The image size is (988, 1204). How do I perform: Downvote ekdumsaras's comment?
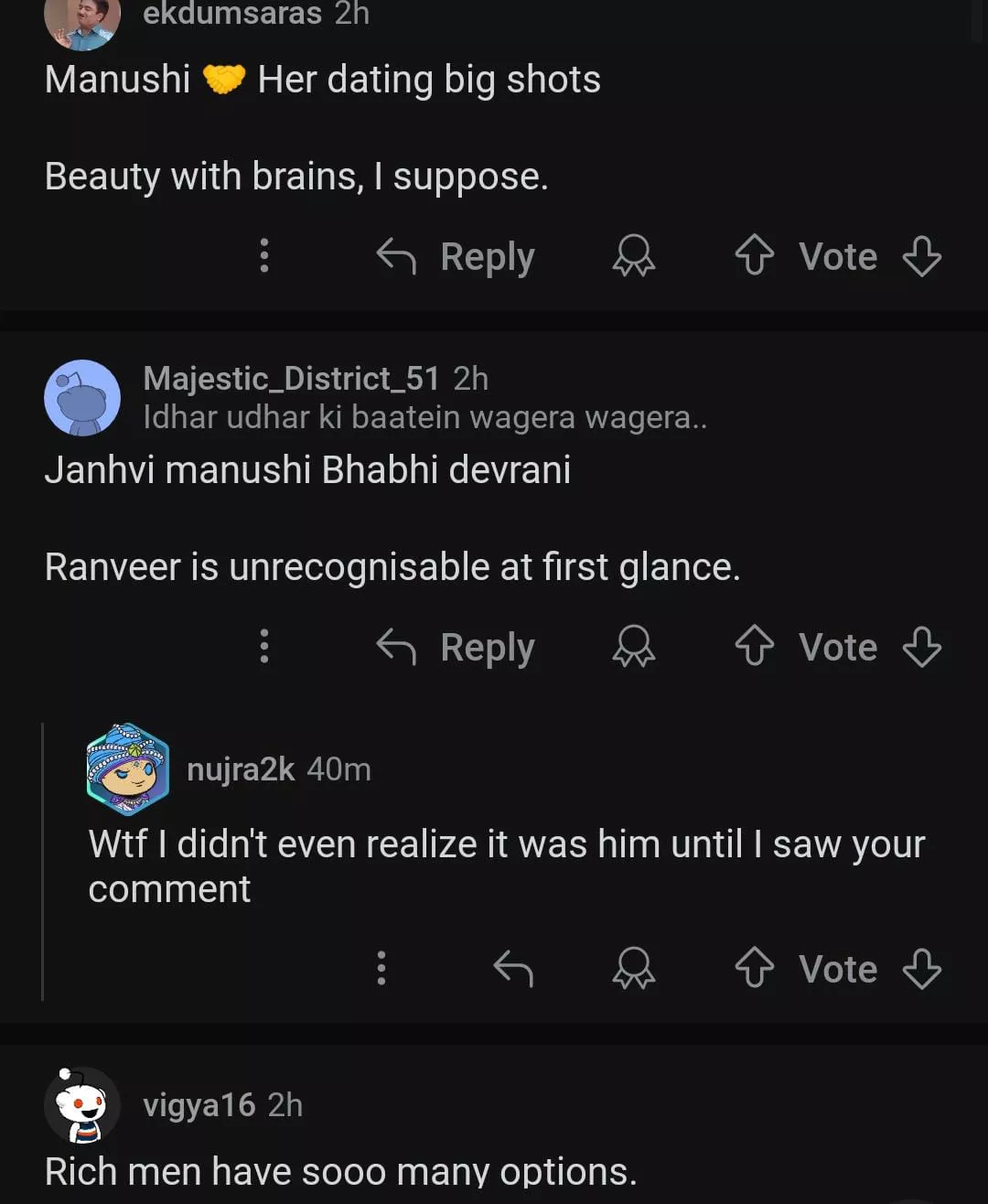pos(921,256)
